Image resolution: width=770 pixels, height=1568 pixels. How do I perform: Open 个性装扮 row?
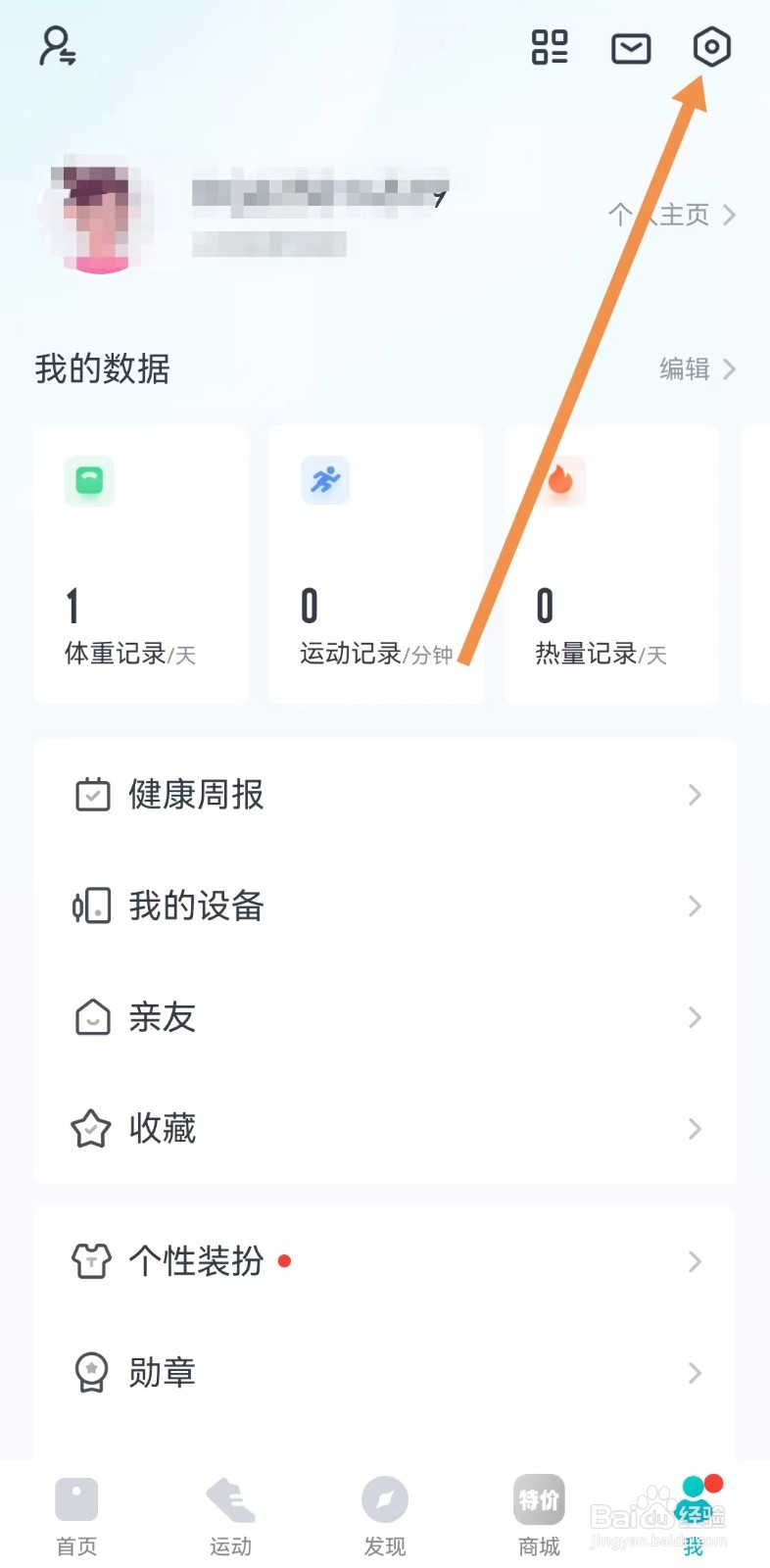click(x=385, y=1261)
